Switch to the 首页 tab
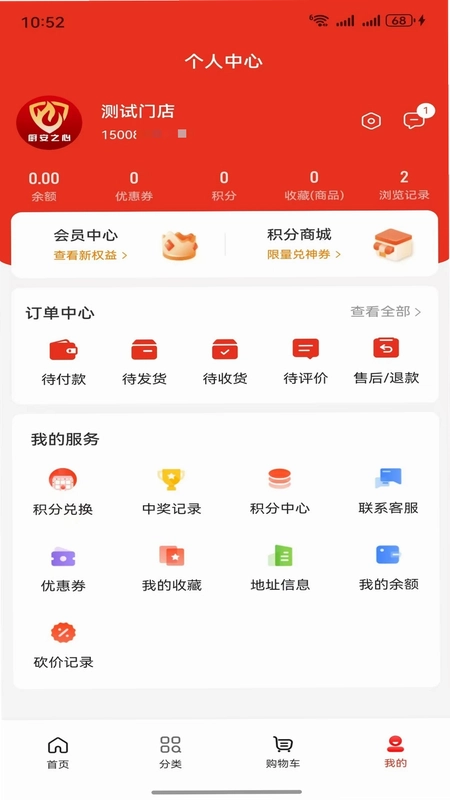This screenshot has height=800, width=450. (58, 753)
